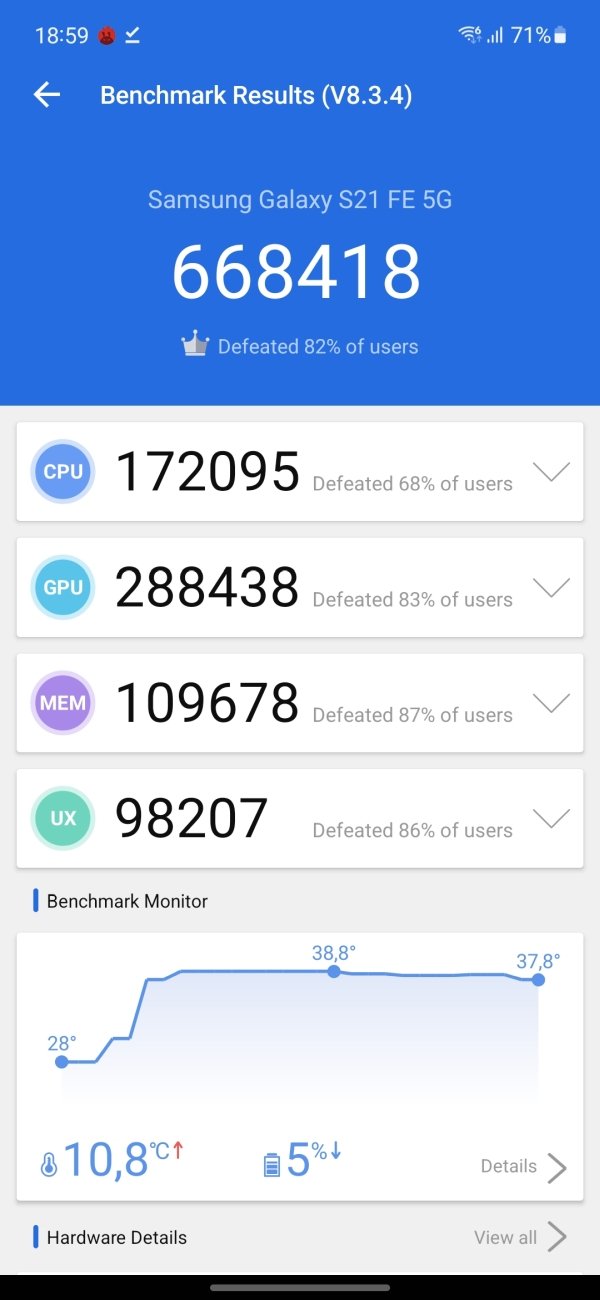
Task: Go back from Benchmark Results
Action: pos(47,95)
